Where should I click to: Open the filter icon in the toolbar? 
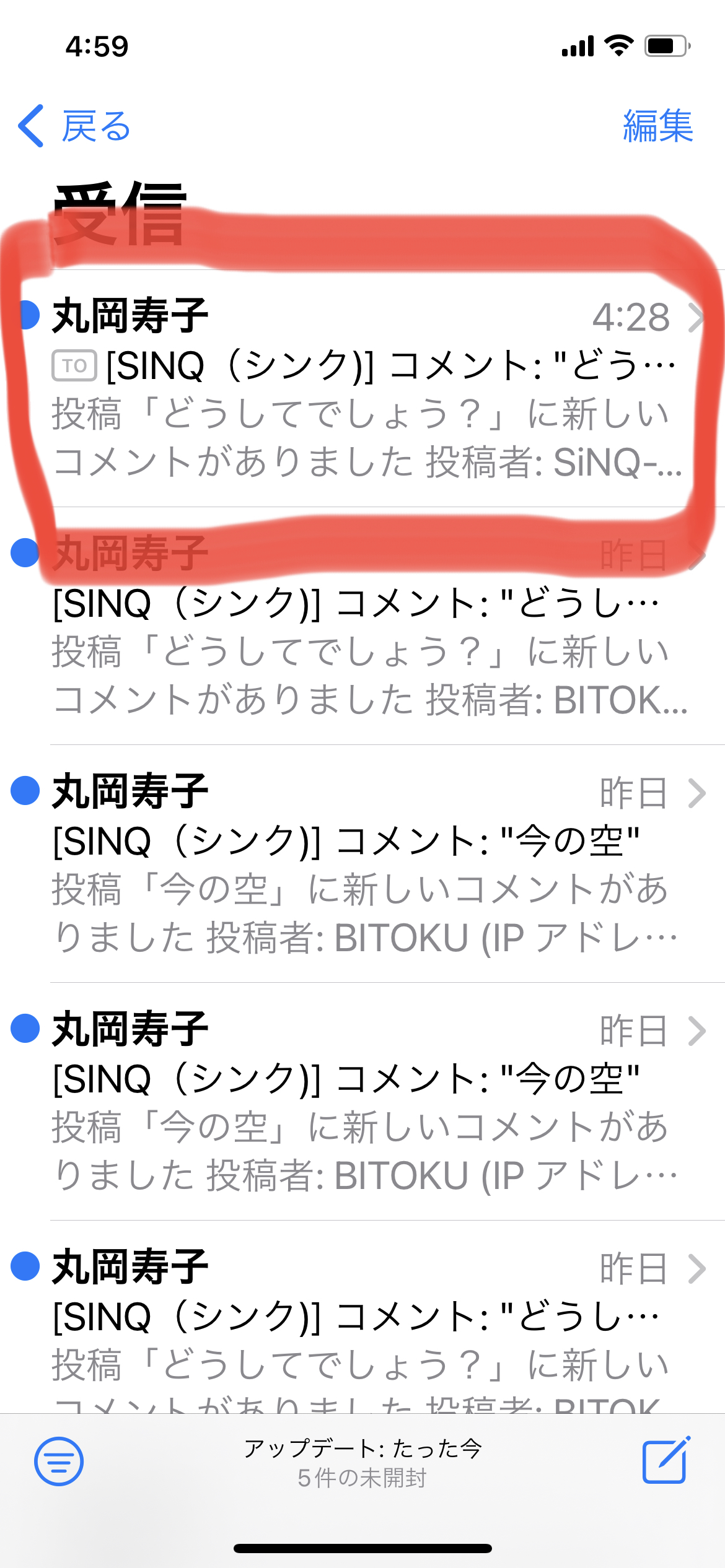coord(59,1461)
